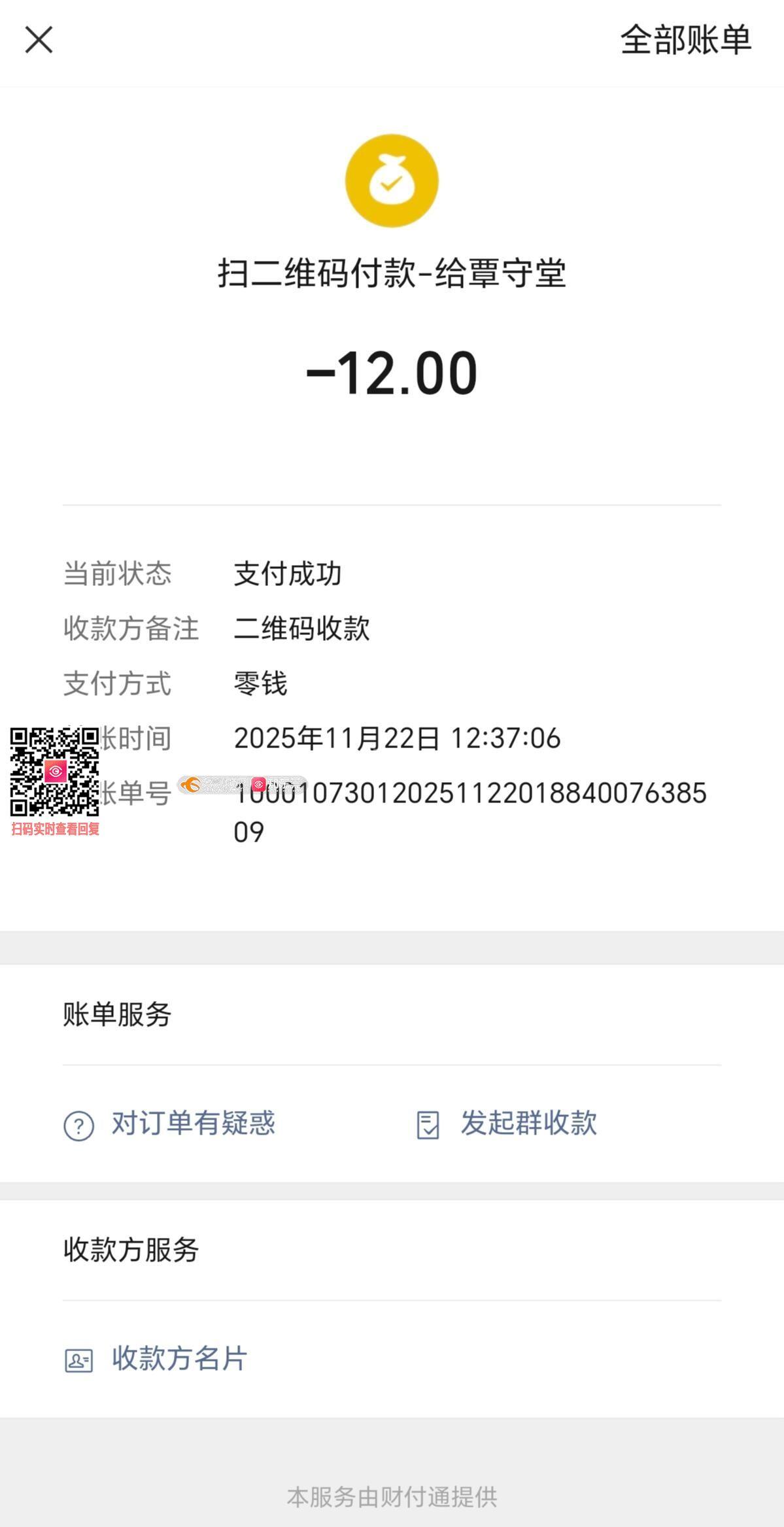Image resolution: width=784 pixels, height=1527 pixels.
Task: Open 全部账单 to view all bills
Action: [x=685, y=40]
